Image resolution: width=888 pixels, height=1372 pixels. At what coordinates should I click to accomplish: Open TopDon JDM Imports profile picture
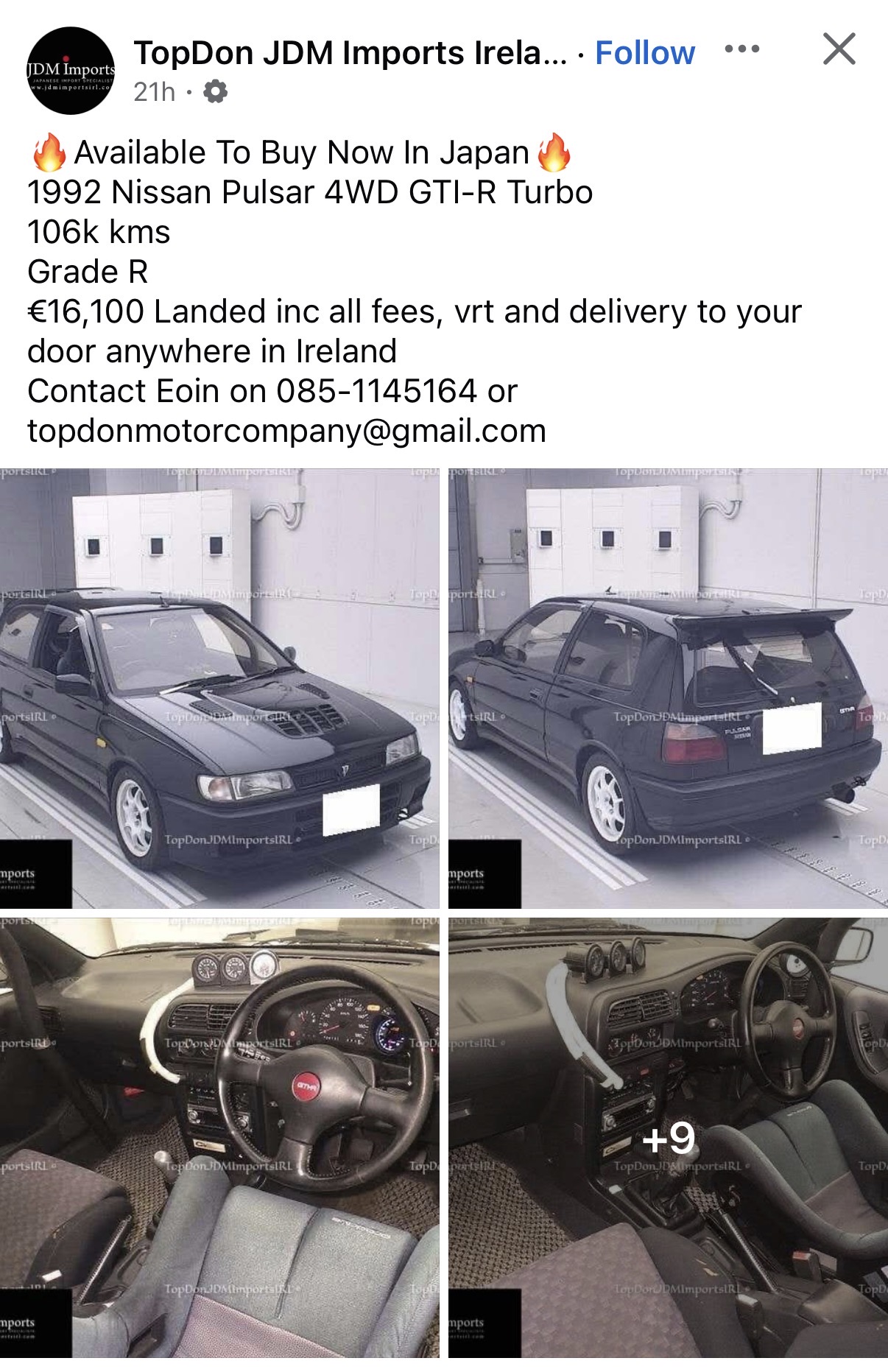click(71, 71)
